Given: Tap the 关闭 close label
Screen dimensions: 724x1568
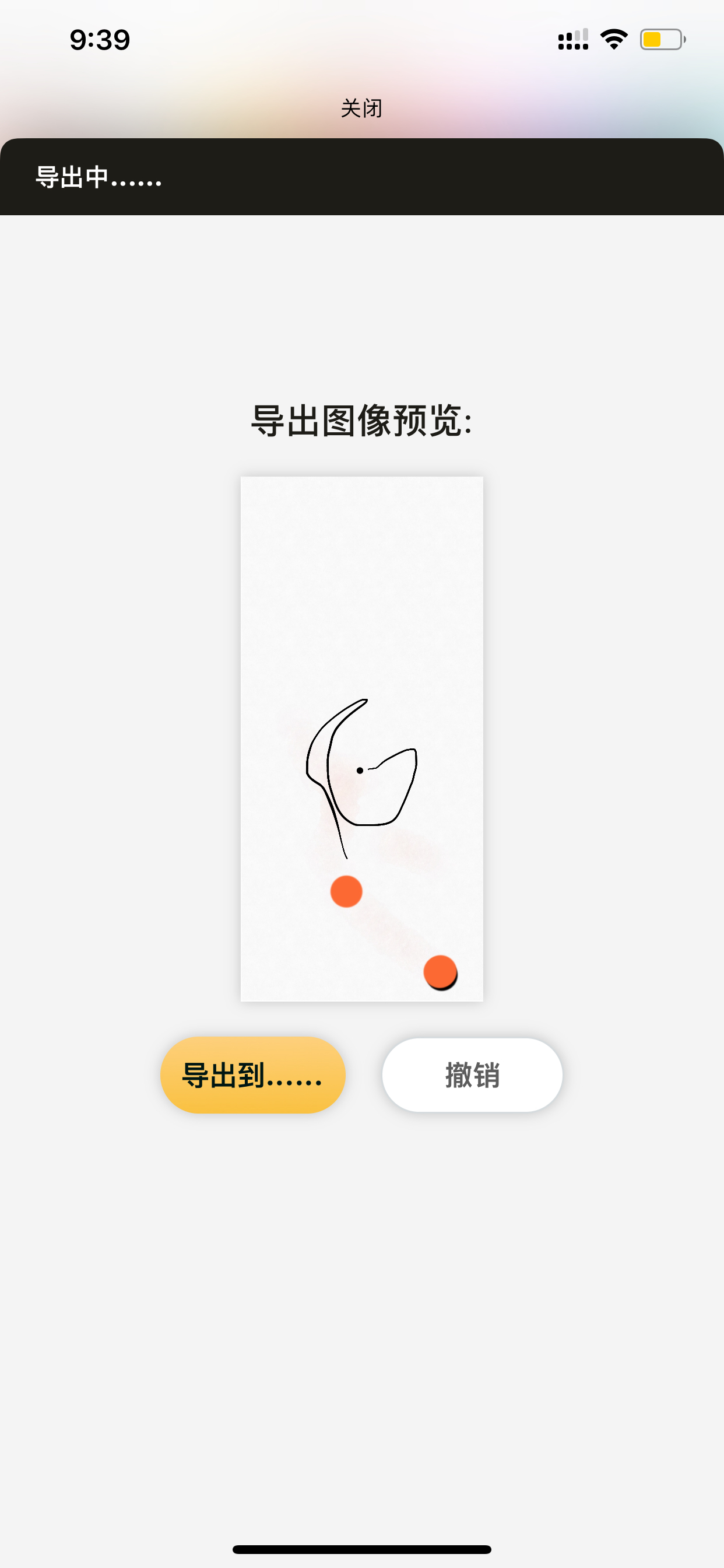Looking at the screenshot, I should pos(361,108).
